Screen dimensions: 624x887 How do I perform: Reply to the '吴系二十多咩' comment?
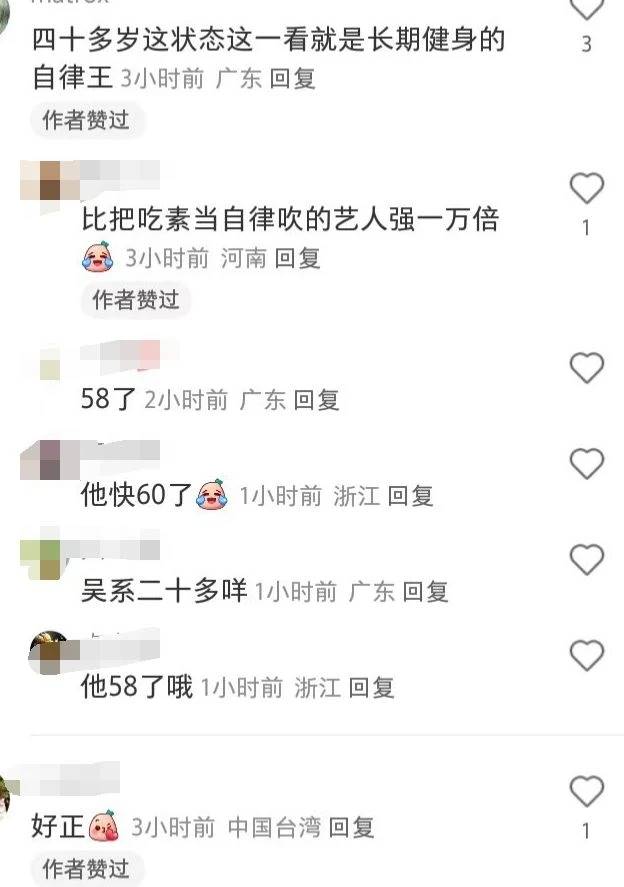click(x=425, y=591)
